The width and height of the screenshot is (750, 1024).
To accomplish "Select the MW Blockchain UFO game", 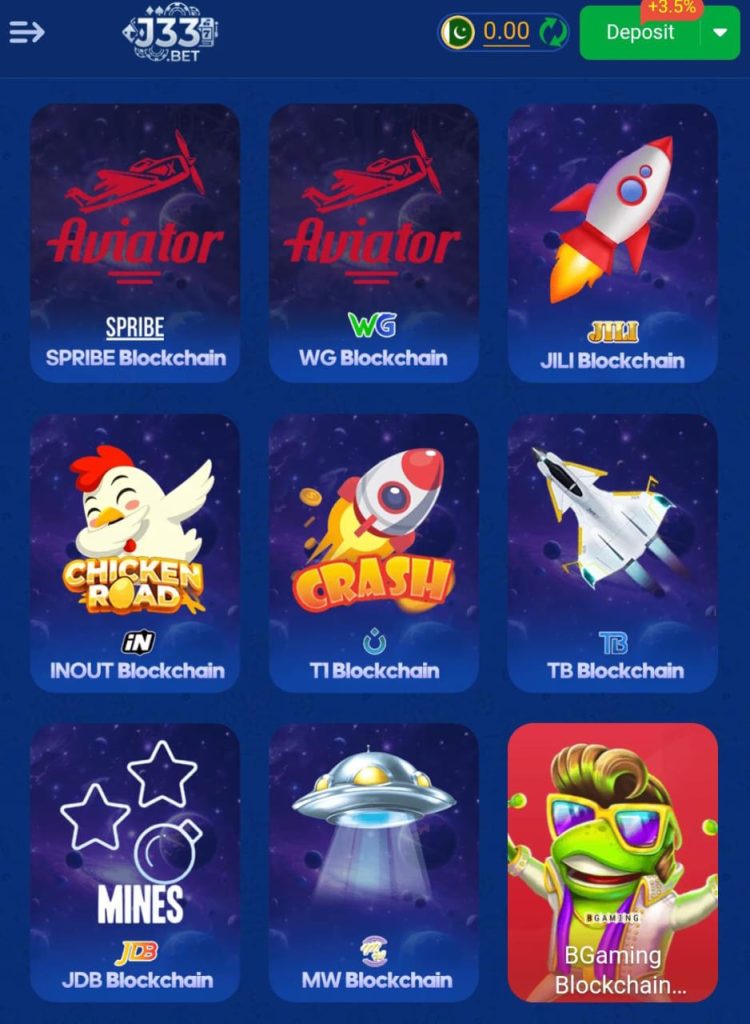I will point(373,862).
